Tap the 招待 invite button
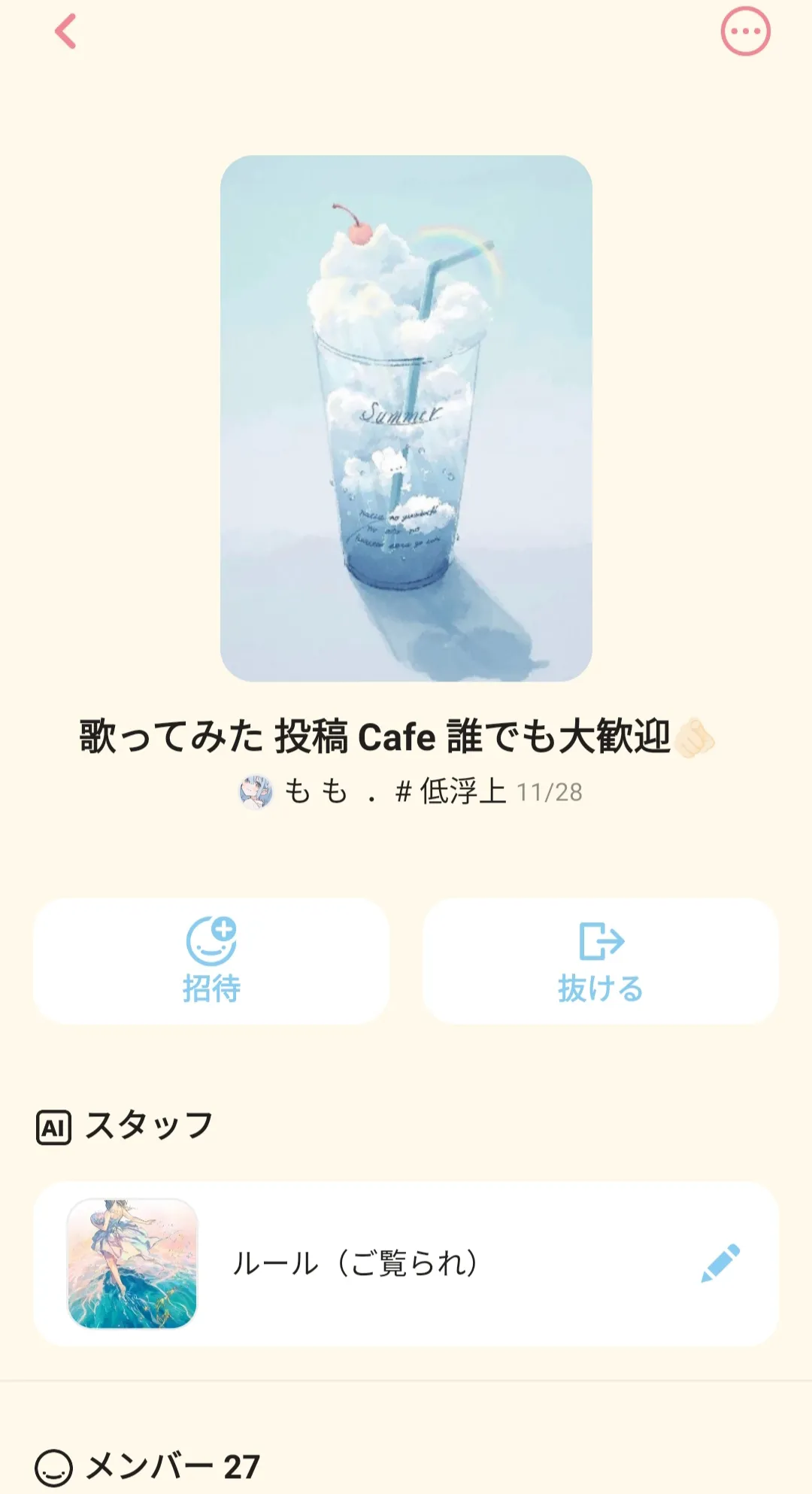Image resolution: width=812 pixels, height=1494 pixels. pyautogui.click(x=211, y=961)
